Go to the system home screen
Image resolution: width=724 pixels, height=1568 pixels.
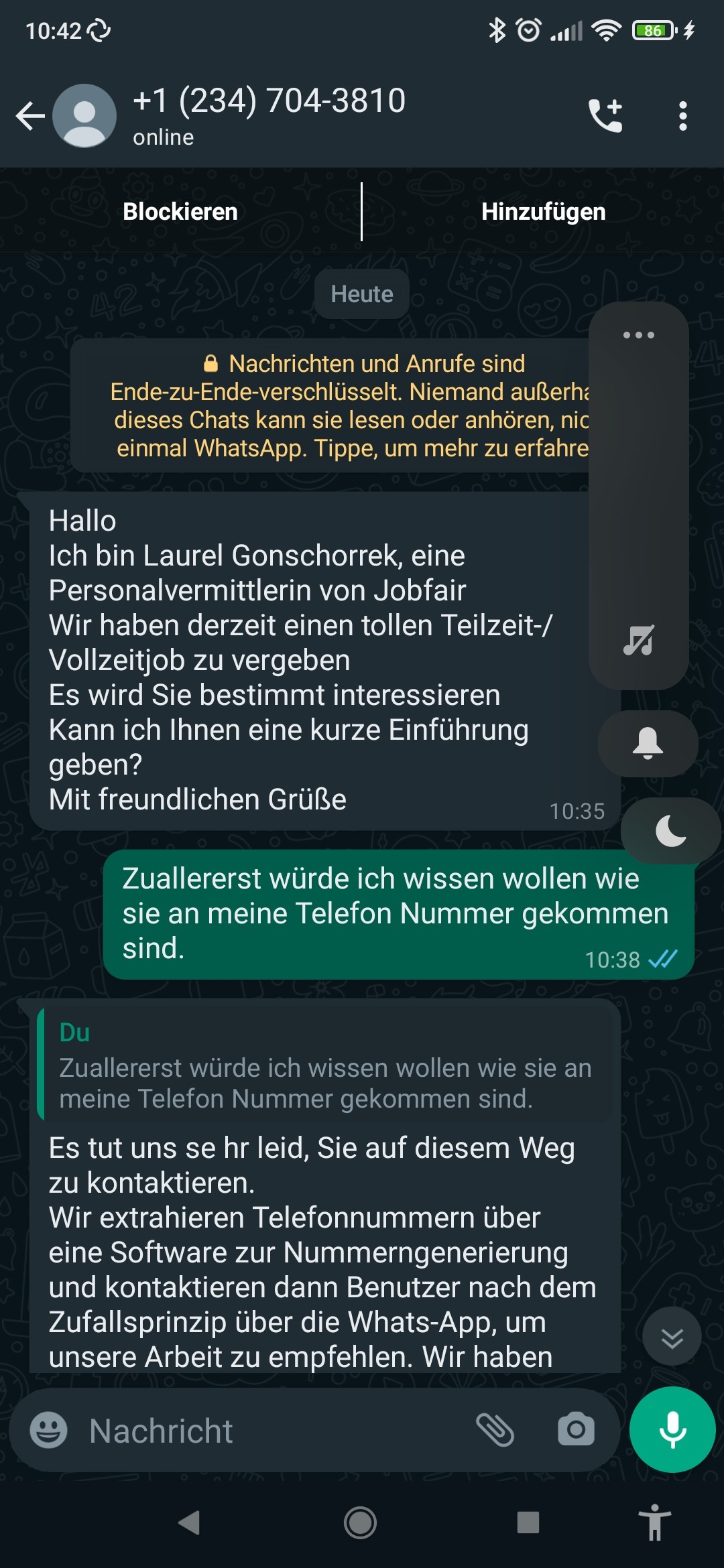361,1522
